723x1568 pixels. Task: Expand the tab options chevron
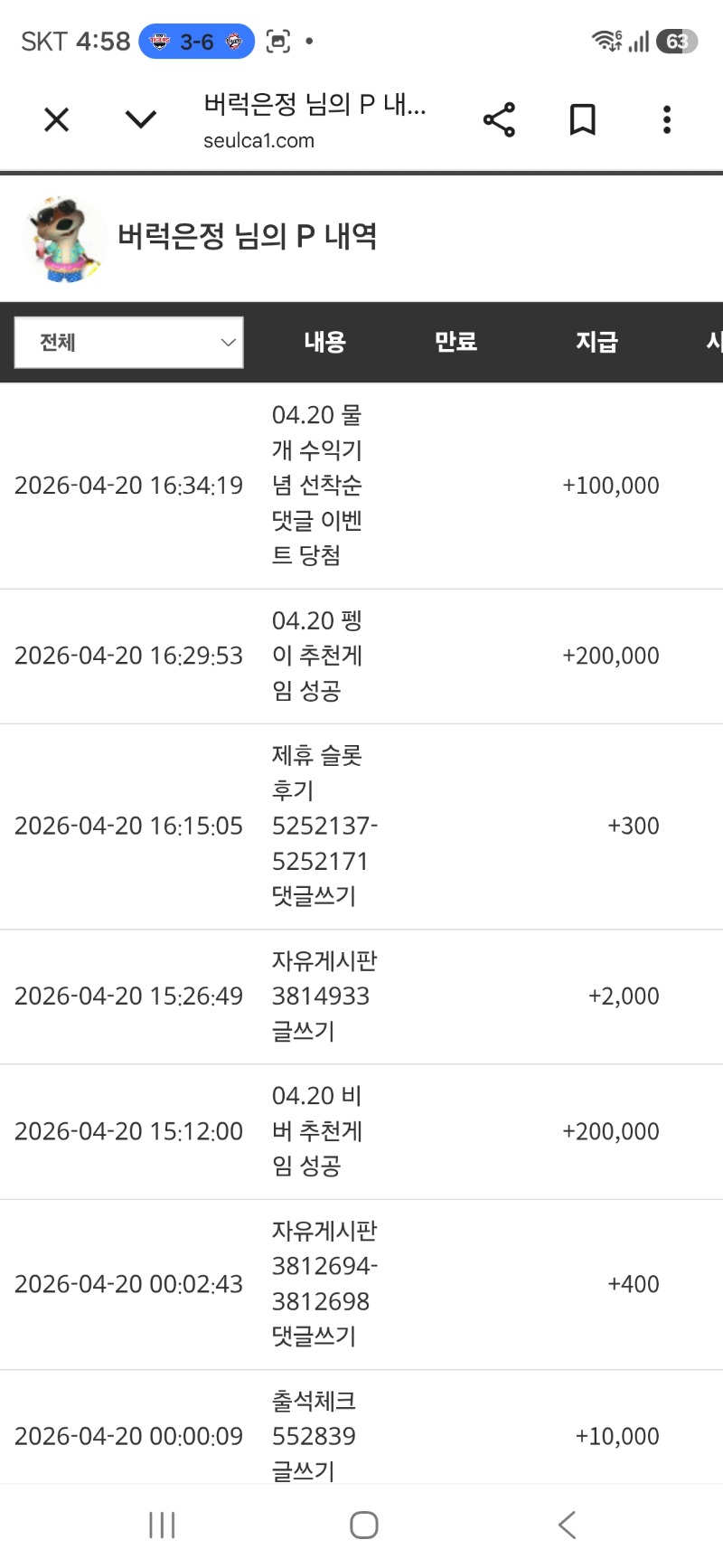pos(140,119)
